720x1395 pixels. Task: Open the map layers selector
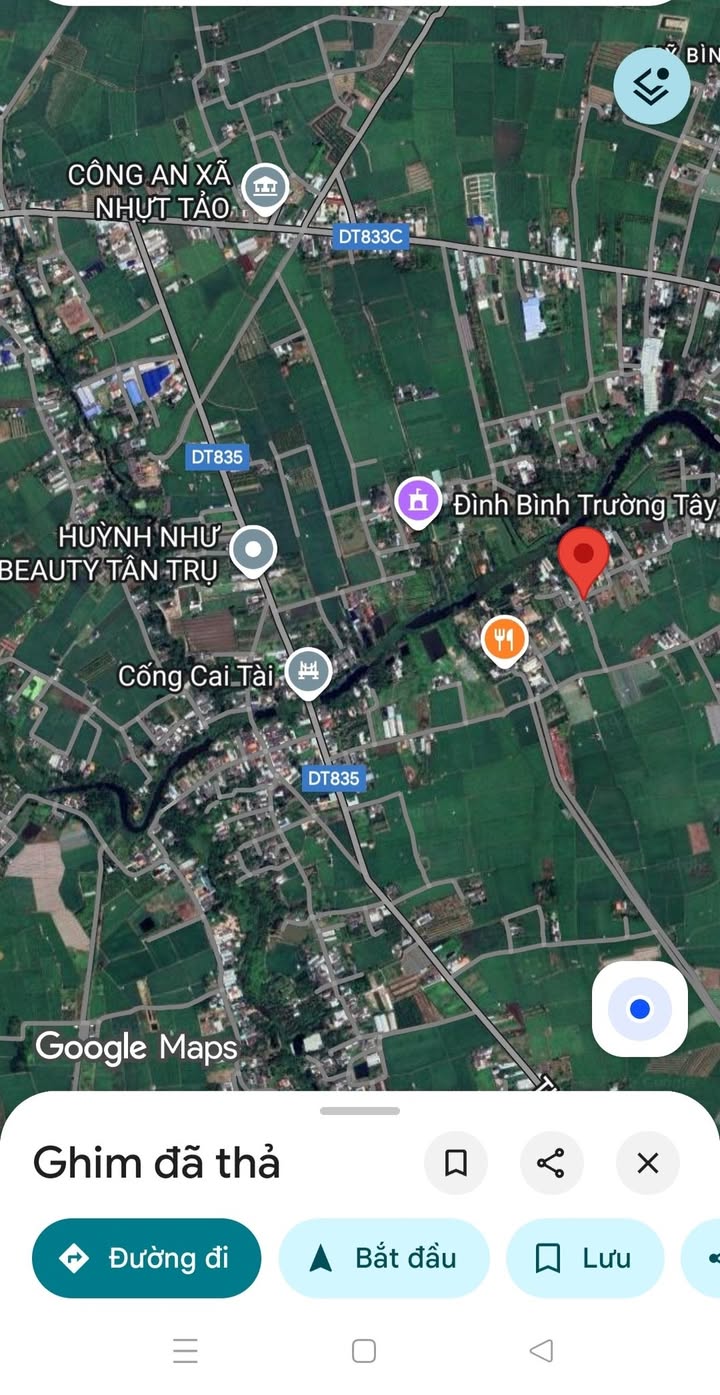(651, 87)
